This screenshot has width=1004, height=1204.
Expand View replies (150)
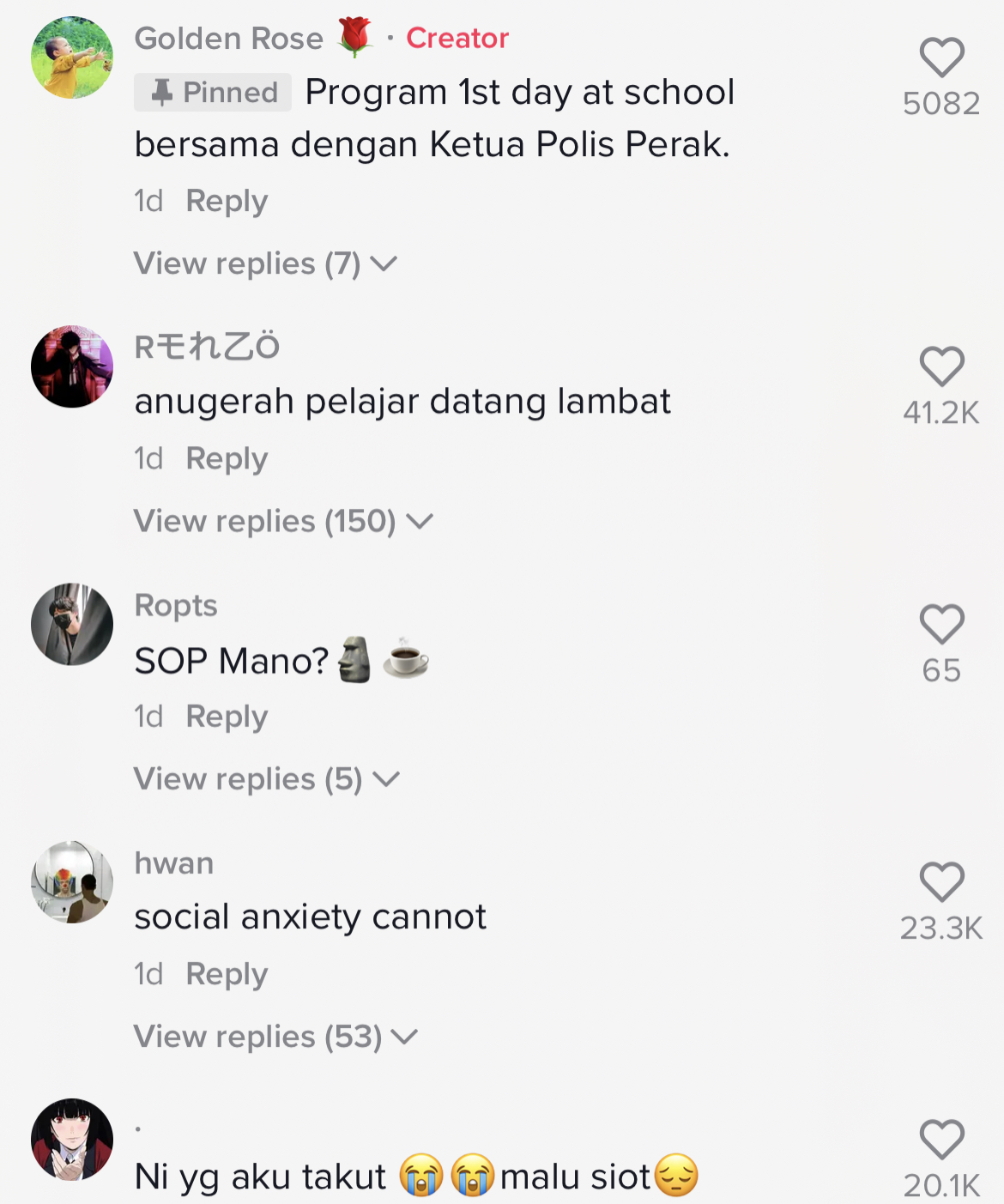(x=282, y=521)
